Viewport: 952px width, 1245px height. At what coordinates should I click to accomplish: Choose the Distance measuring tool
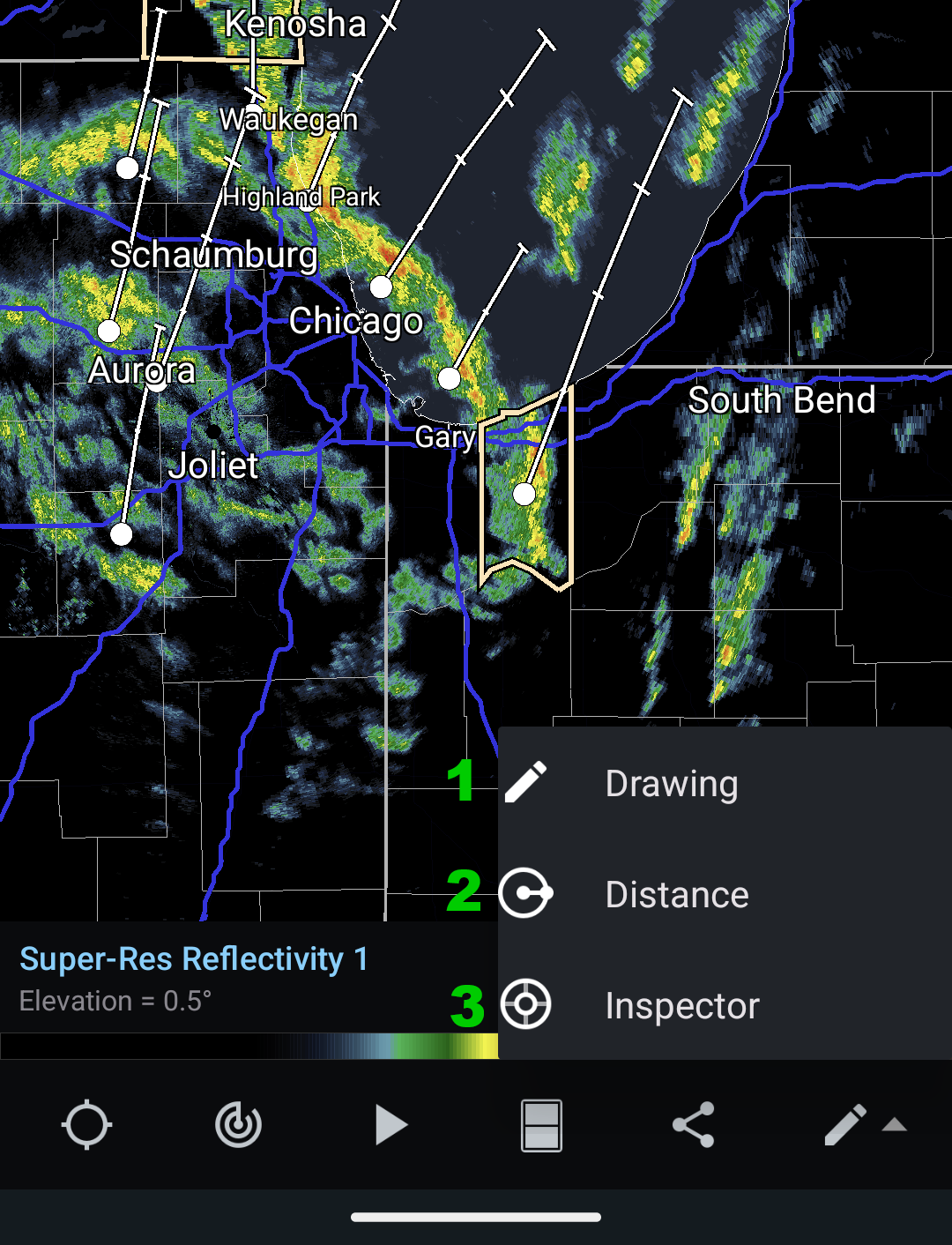click(x=676, y=895)
